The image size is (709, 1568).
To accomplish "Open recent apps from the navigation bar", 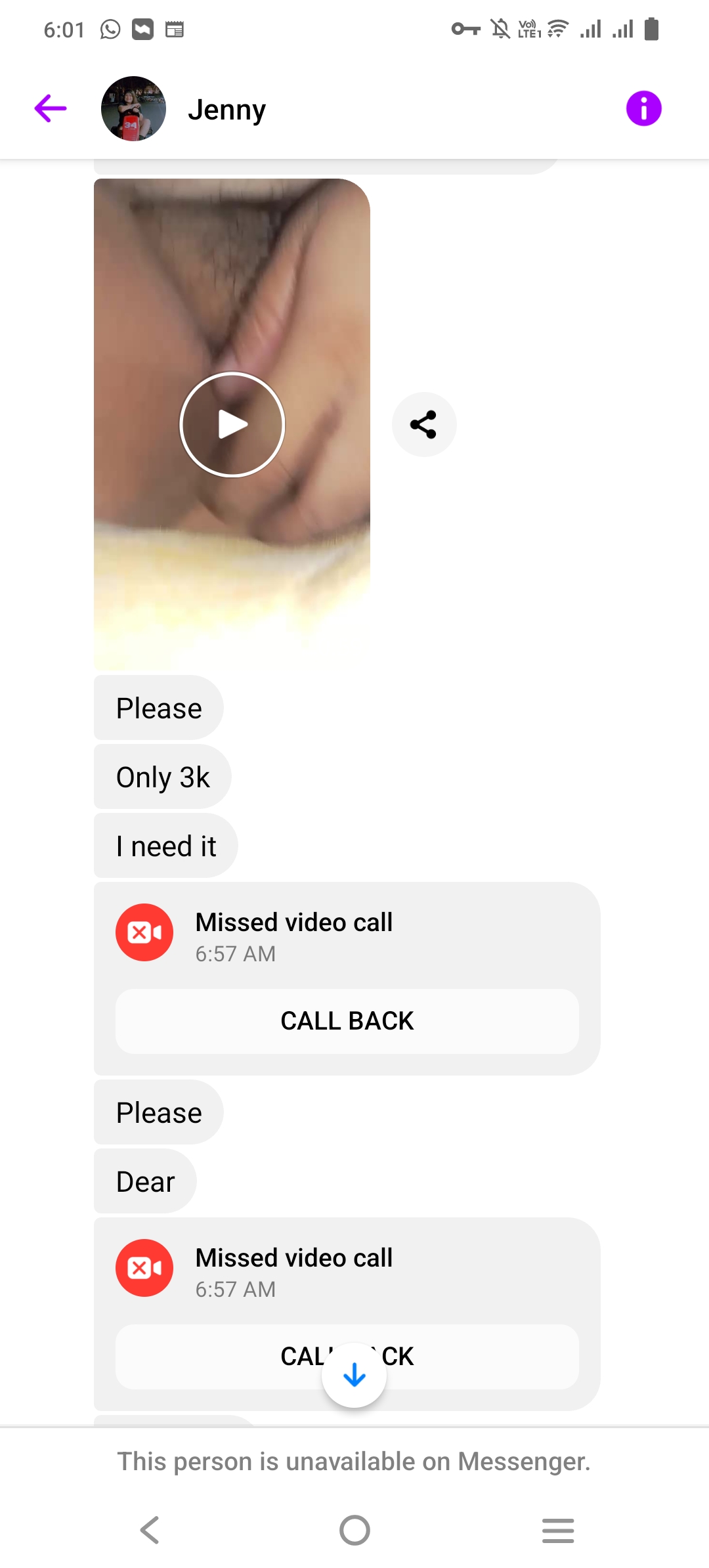I will [558, 1530].
